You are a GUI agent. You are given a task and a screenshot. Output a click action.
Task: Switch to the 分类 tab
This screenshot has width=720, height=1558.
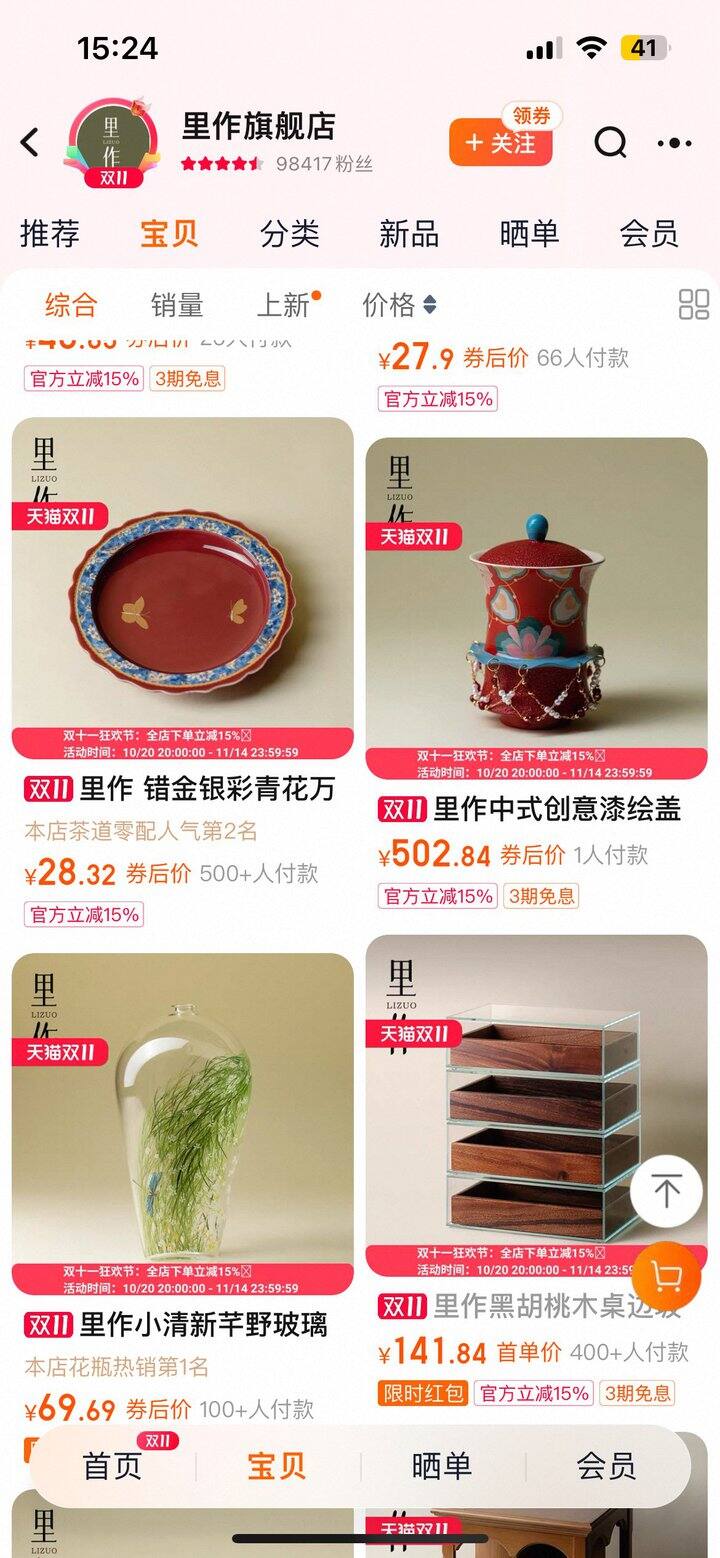pos(289,234)
